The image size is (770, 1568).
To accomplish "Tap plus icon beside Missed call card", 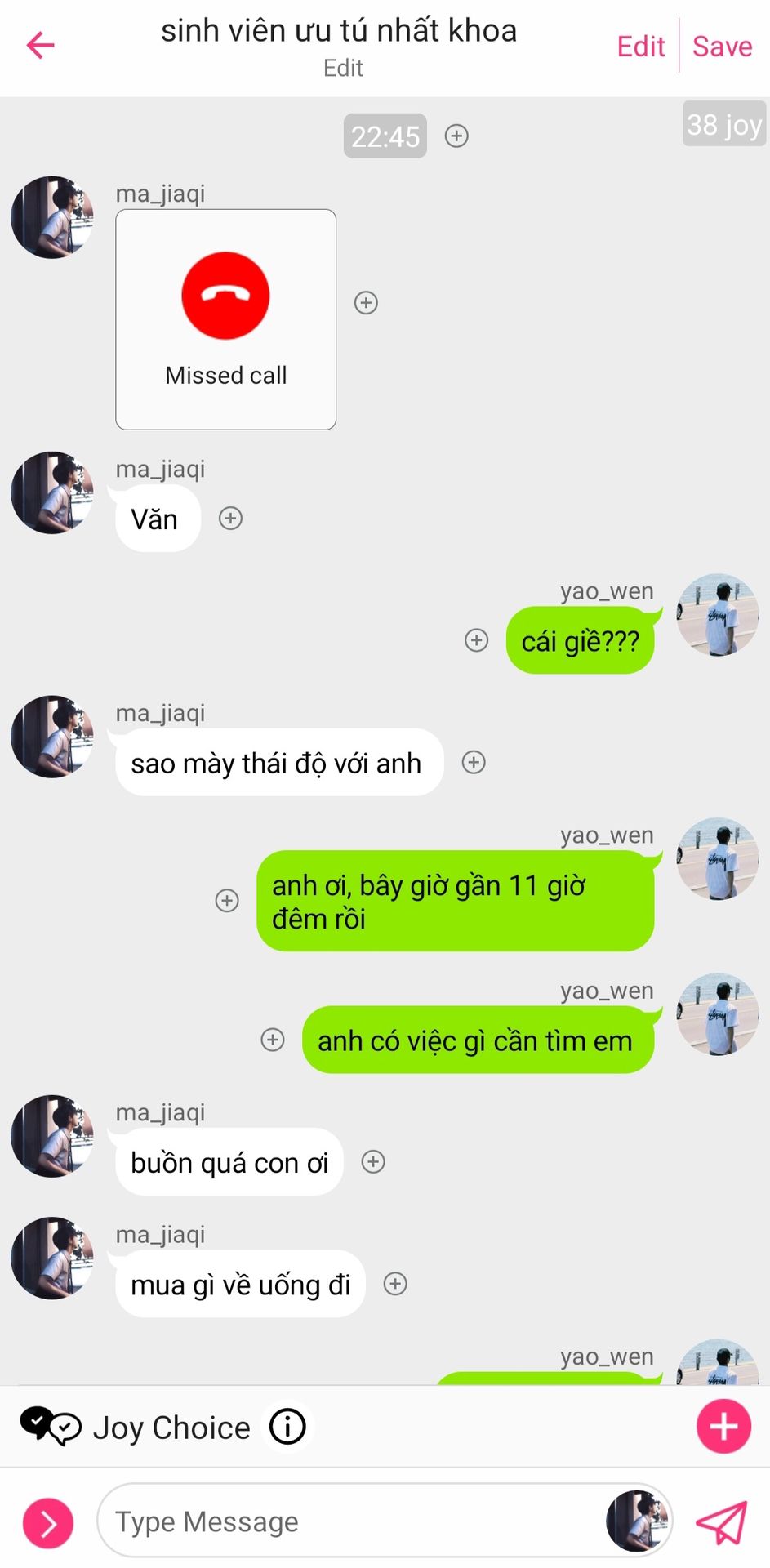I will point(366,303).
